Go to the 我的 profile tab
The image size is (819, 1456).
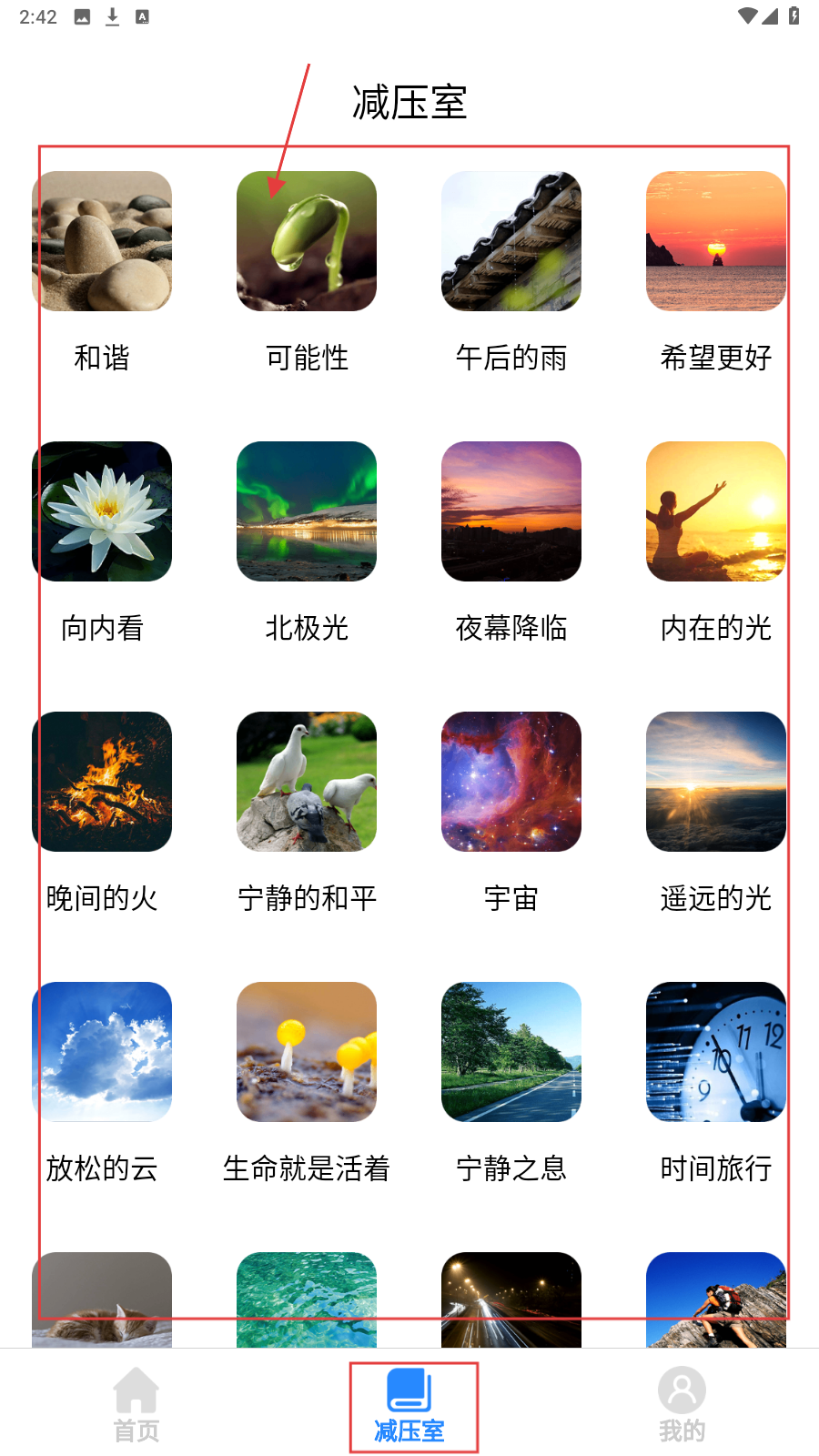click(682, 1405)
